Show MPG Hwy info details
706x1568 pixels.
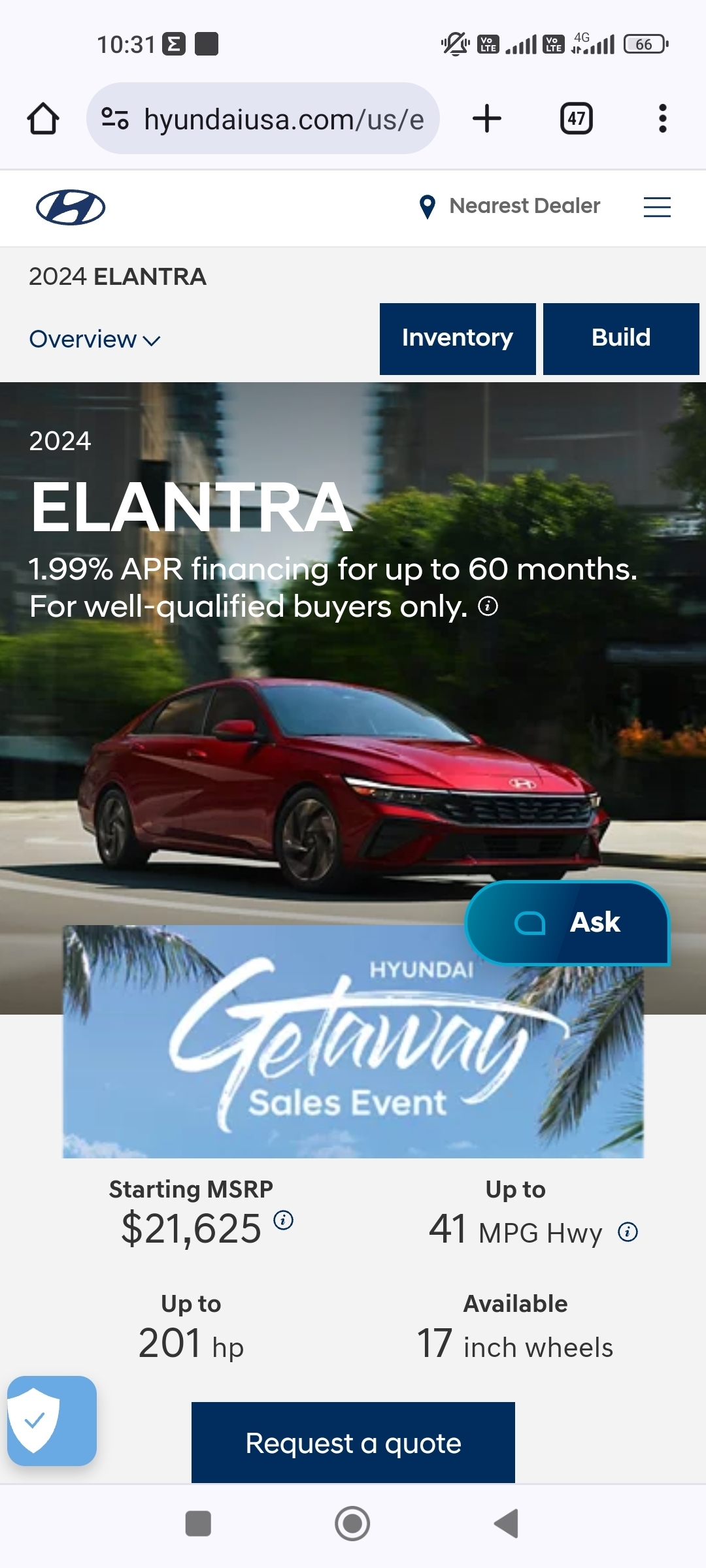point(628,1232)
